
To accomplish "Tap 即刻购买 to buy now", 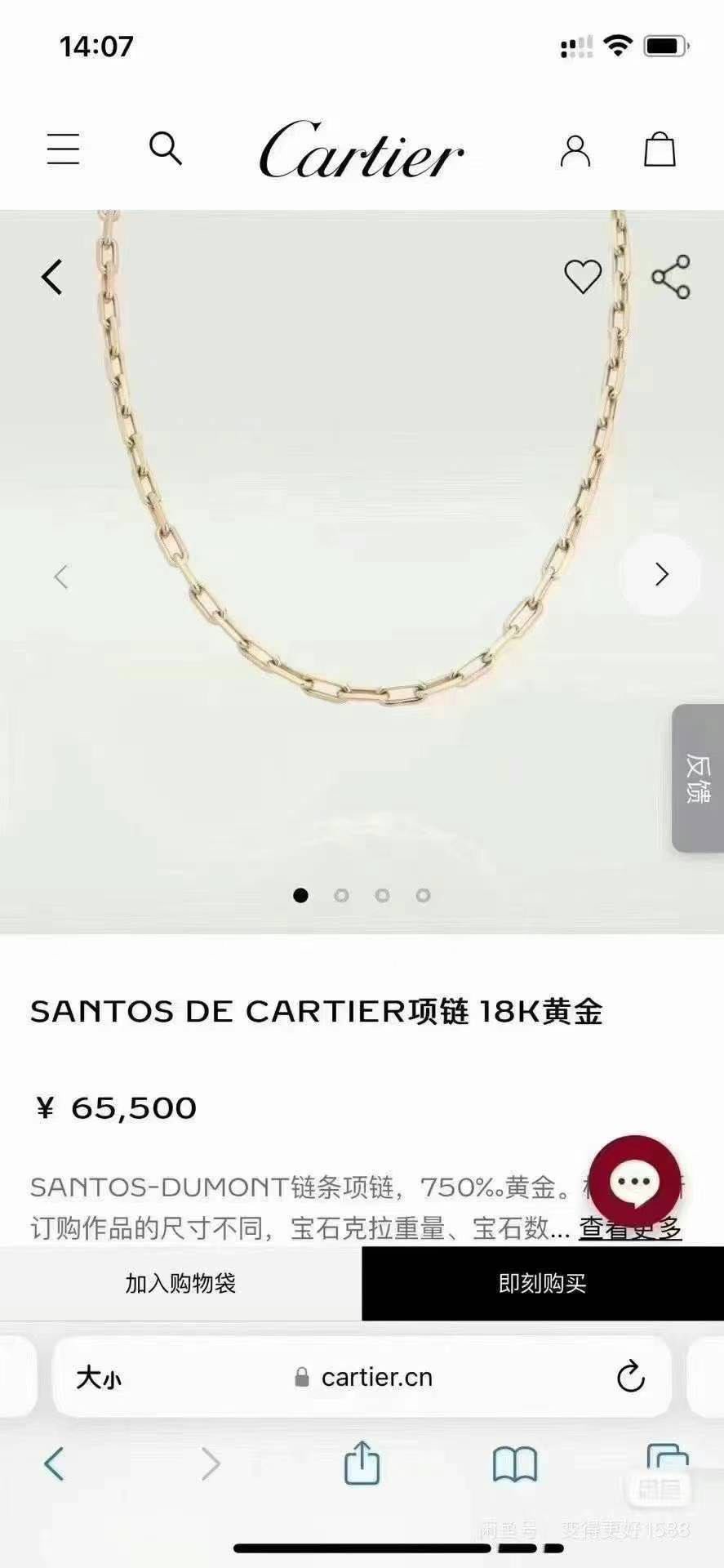I will click(543, 1283).
